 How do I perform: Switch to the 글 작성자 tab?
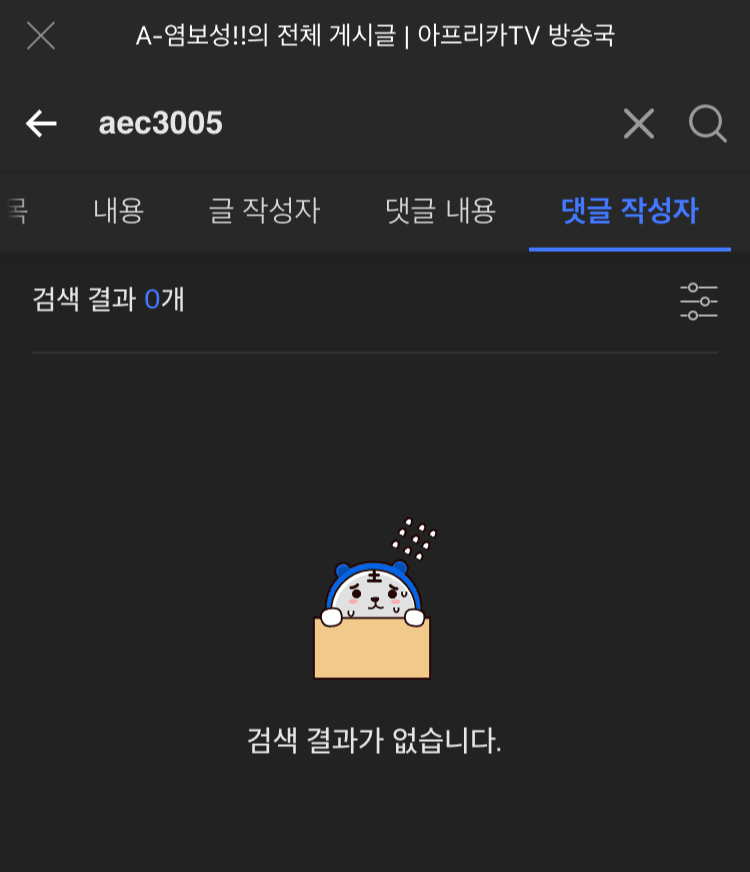(264, 211)
